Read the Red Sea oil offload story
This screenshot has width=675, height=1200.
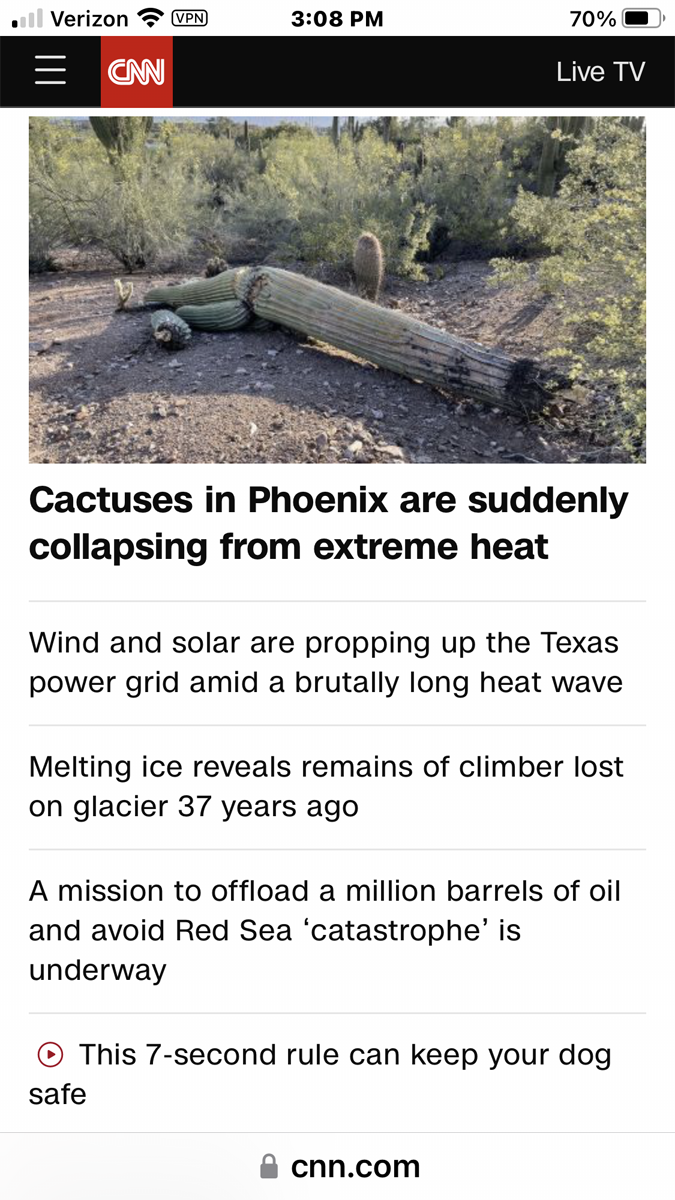point(325,930)
